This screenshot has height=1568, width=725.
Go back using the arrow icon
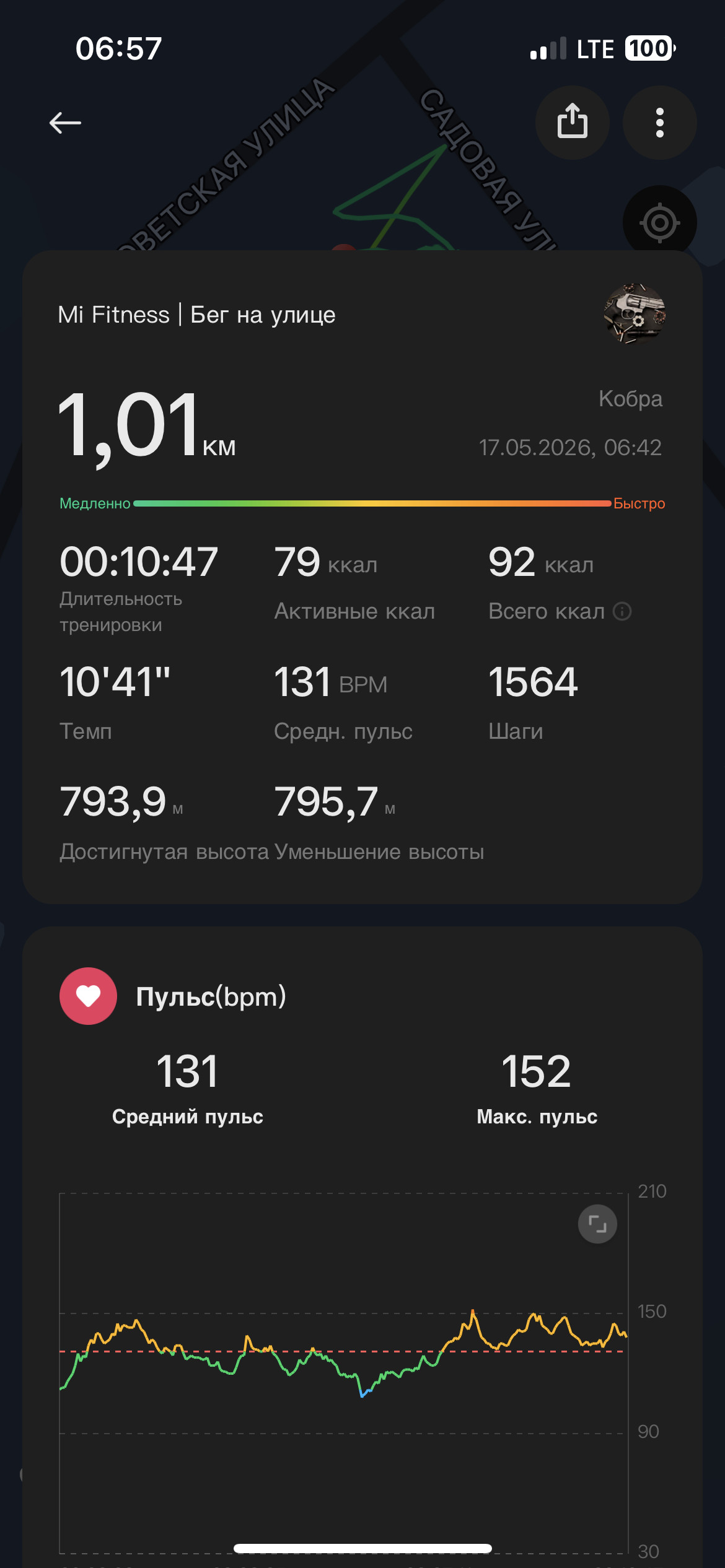(x=65, y=123)
